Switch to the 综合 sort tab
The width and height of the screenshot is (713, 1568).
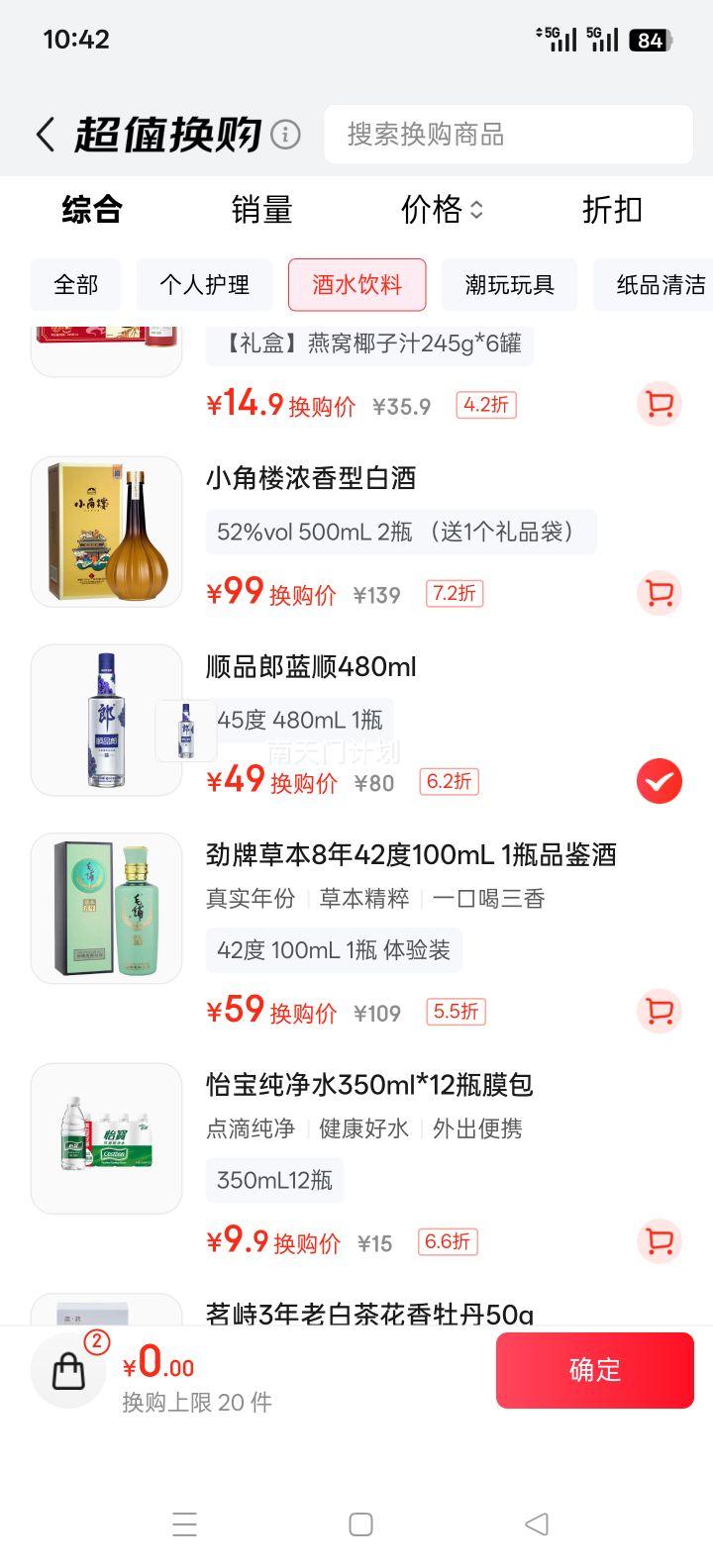tap(92, 210)
